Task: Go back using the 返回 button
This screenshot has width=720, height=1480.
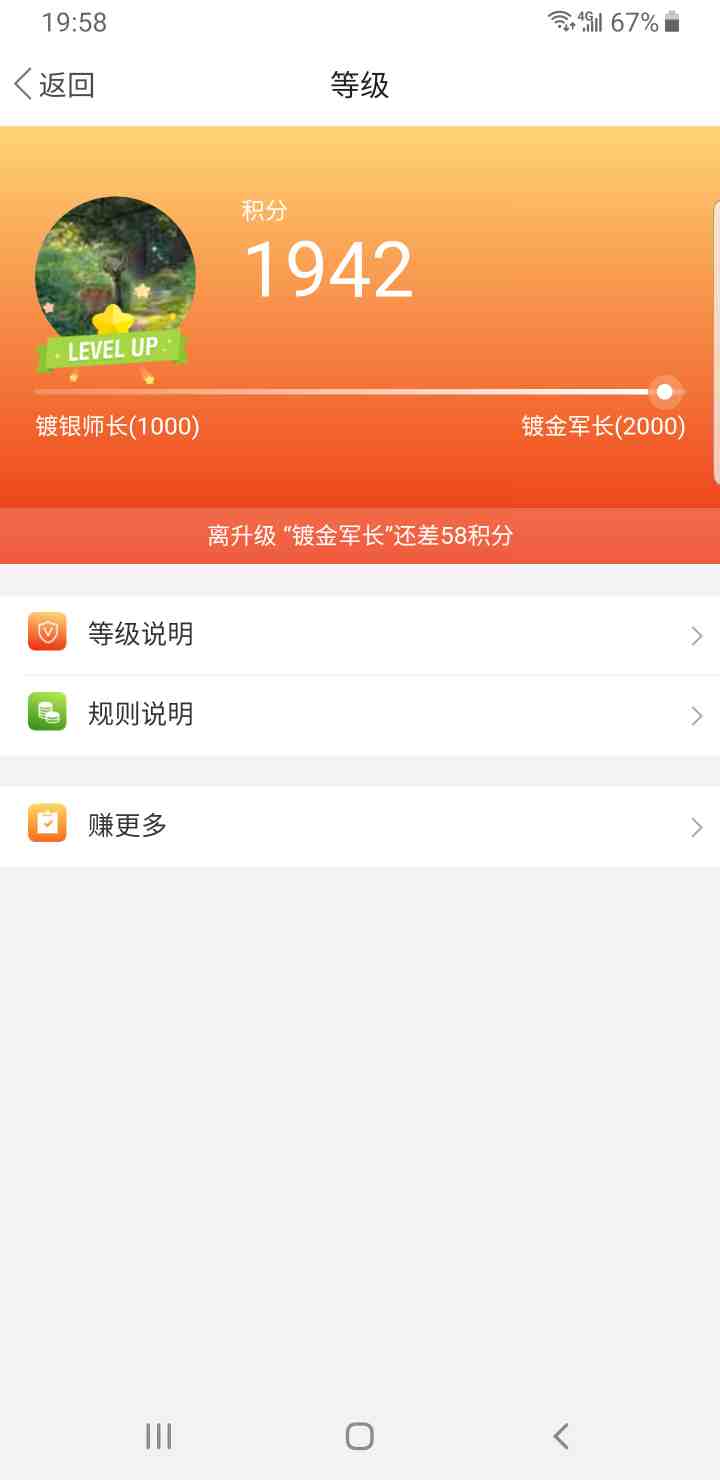Action: (55, 85)
